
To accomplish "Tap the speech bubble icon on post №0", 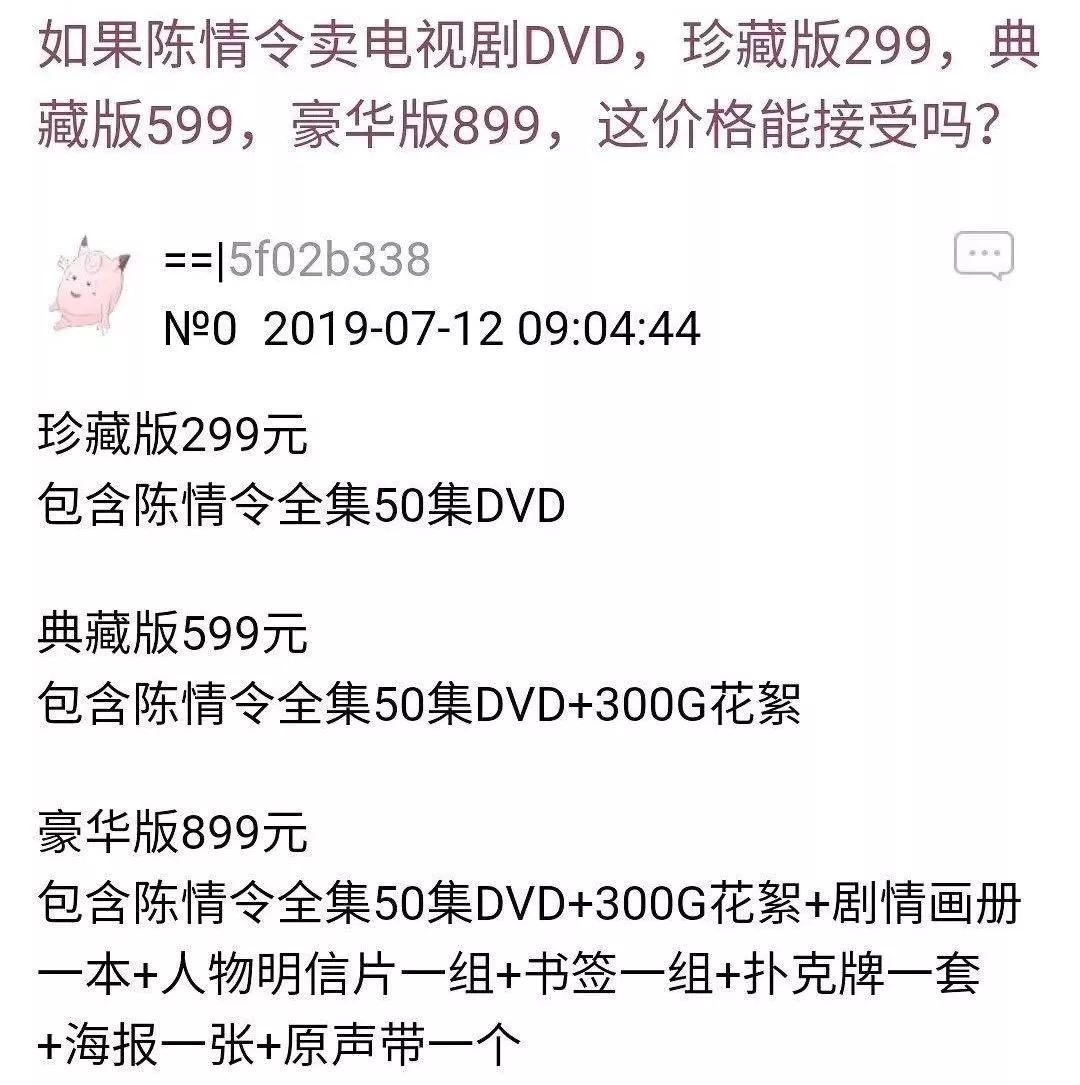I will click(983, 256).
